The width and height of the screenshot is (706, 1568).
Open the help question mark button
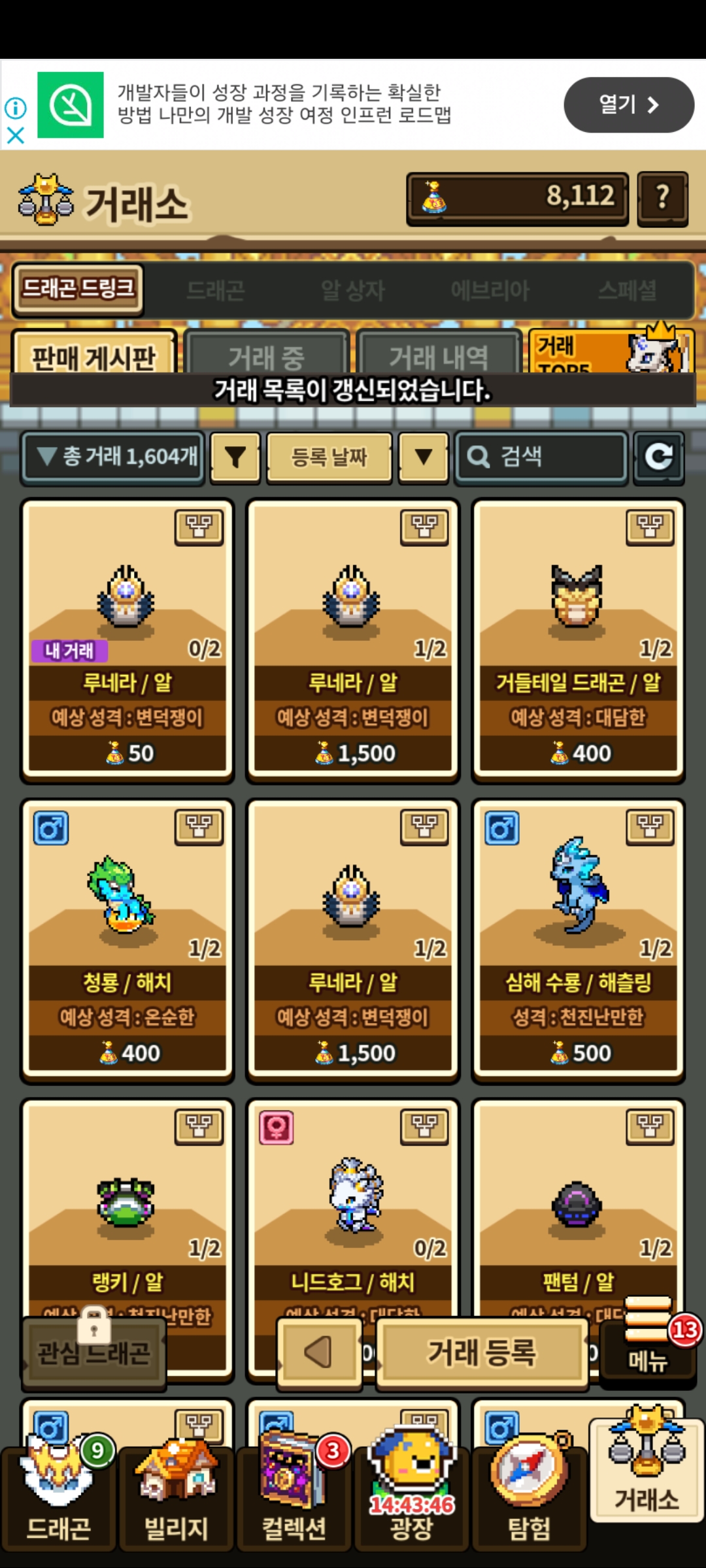(662, 197)
